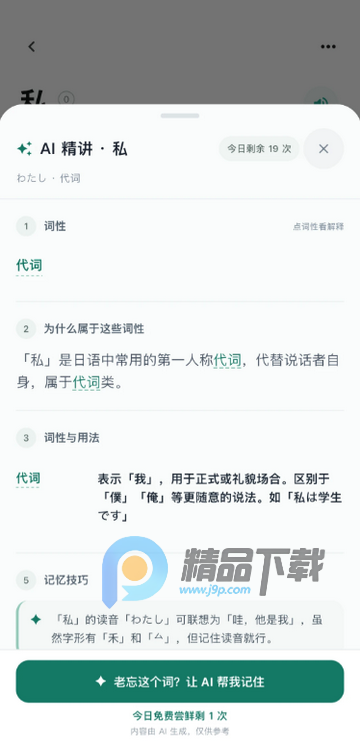Tap the sheet's top drag handle
360x747 pixels.
[x=180, y=116]
